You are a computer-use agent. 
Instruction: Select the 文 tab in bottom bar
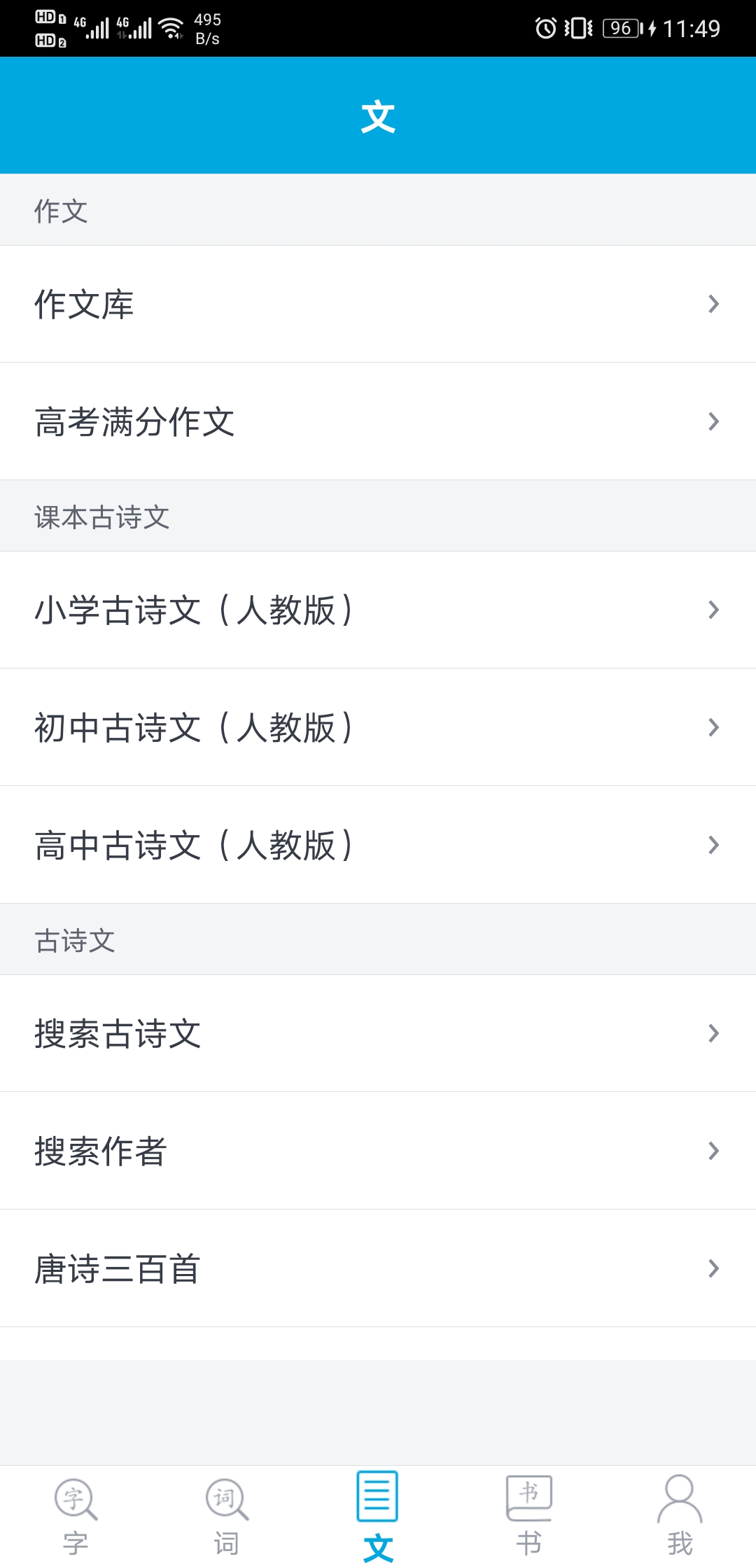[378, 1515]
